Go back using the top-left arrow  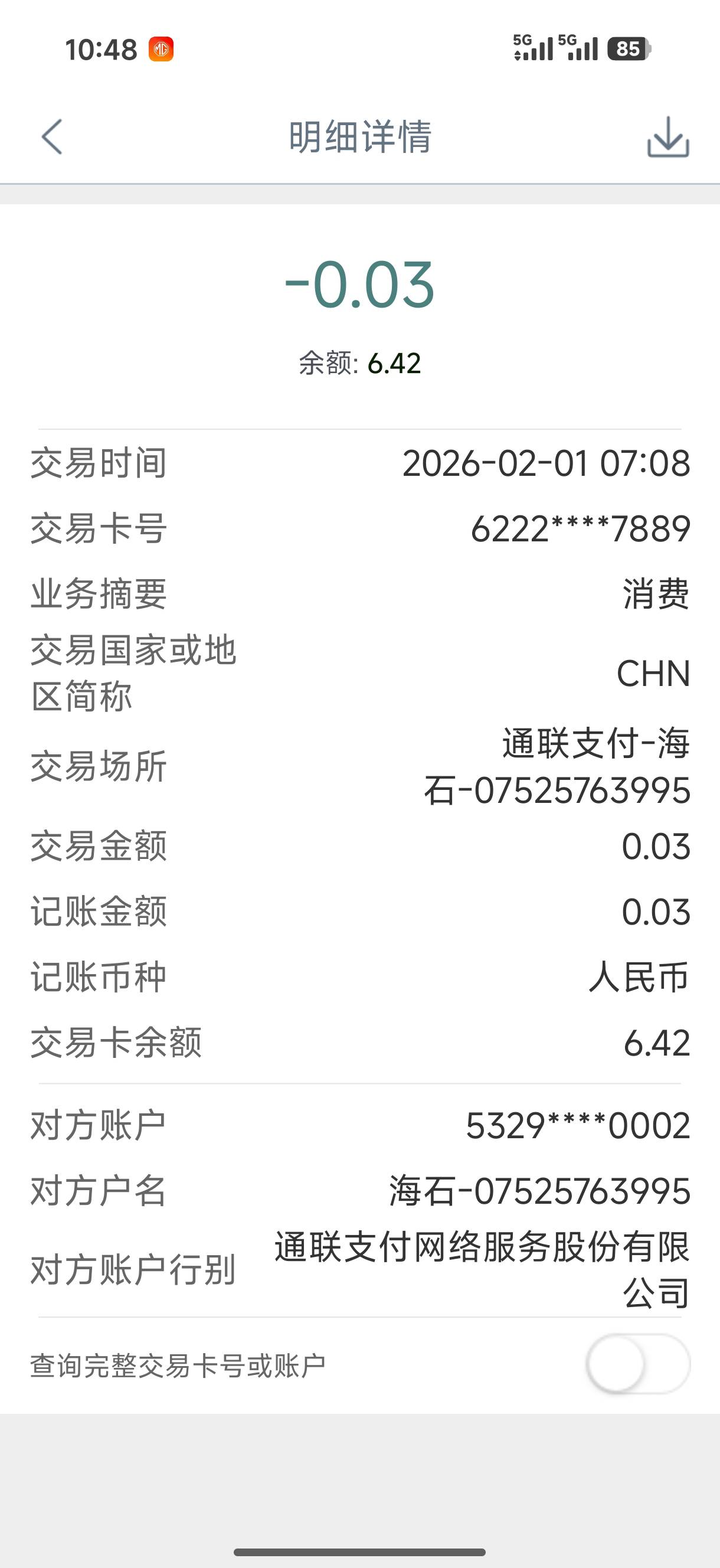coord(52,136)
